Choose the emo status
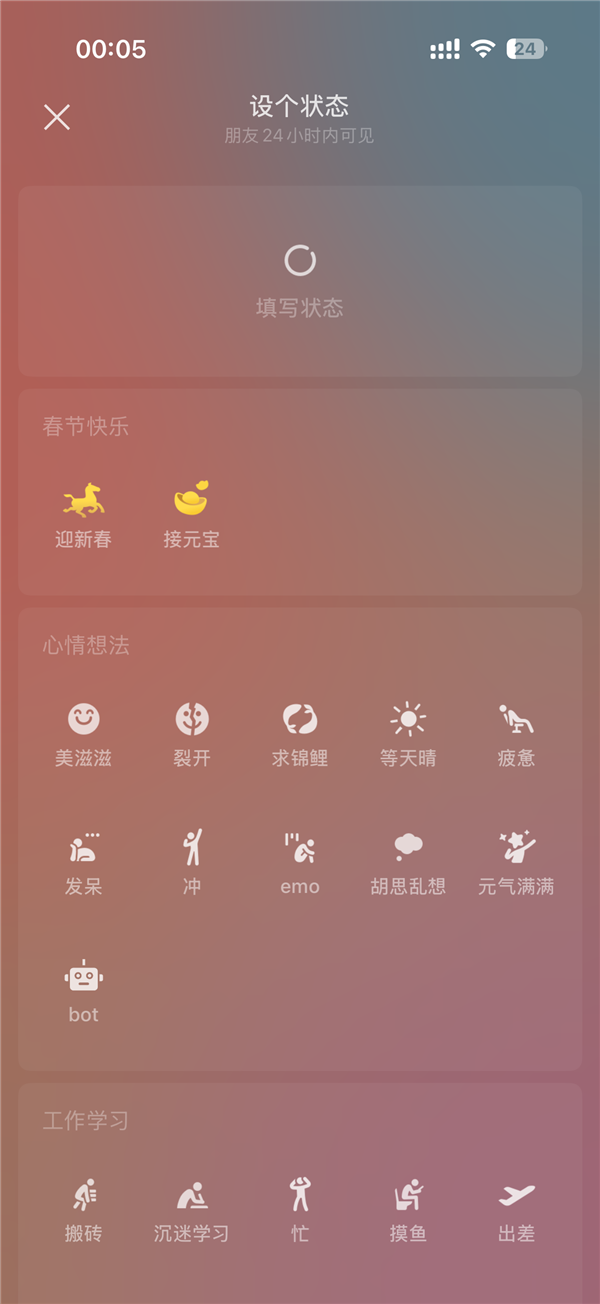The height and width of the screenshot is (1304, 600). (x=300, y=862)
